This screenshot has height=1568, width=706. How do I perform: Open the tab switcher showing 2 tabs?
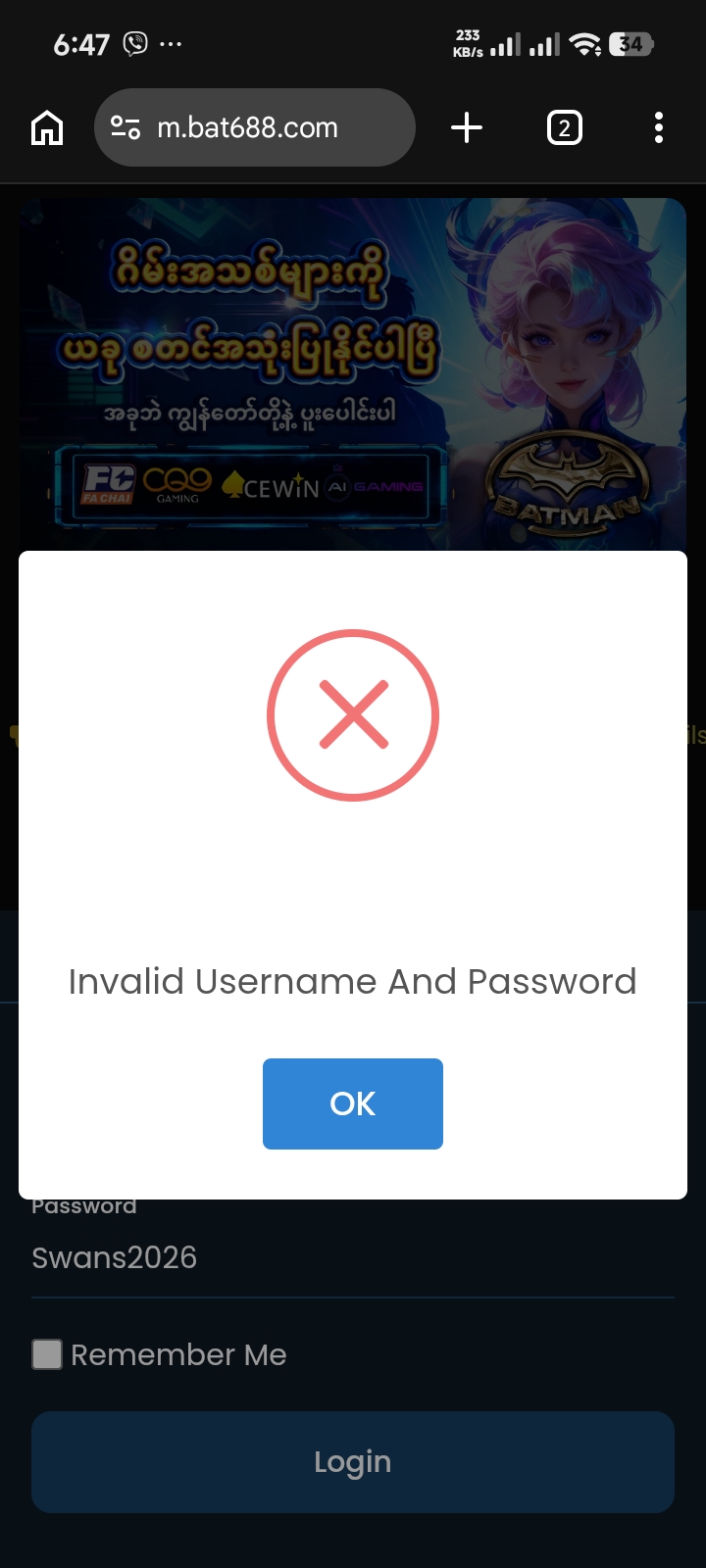coord(564,127)
